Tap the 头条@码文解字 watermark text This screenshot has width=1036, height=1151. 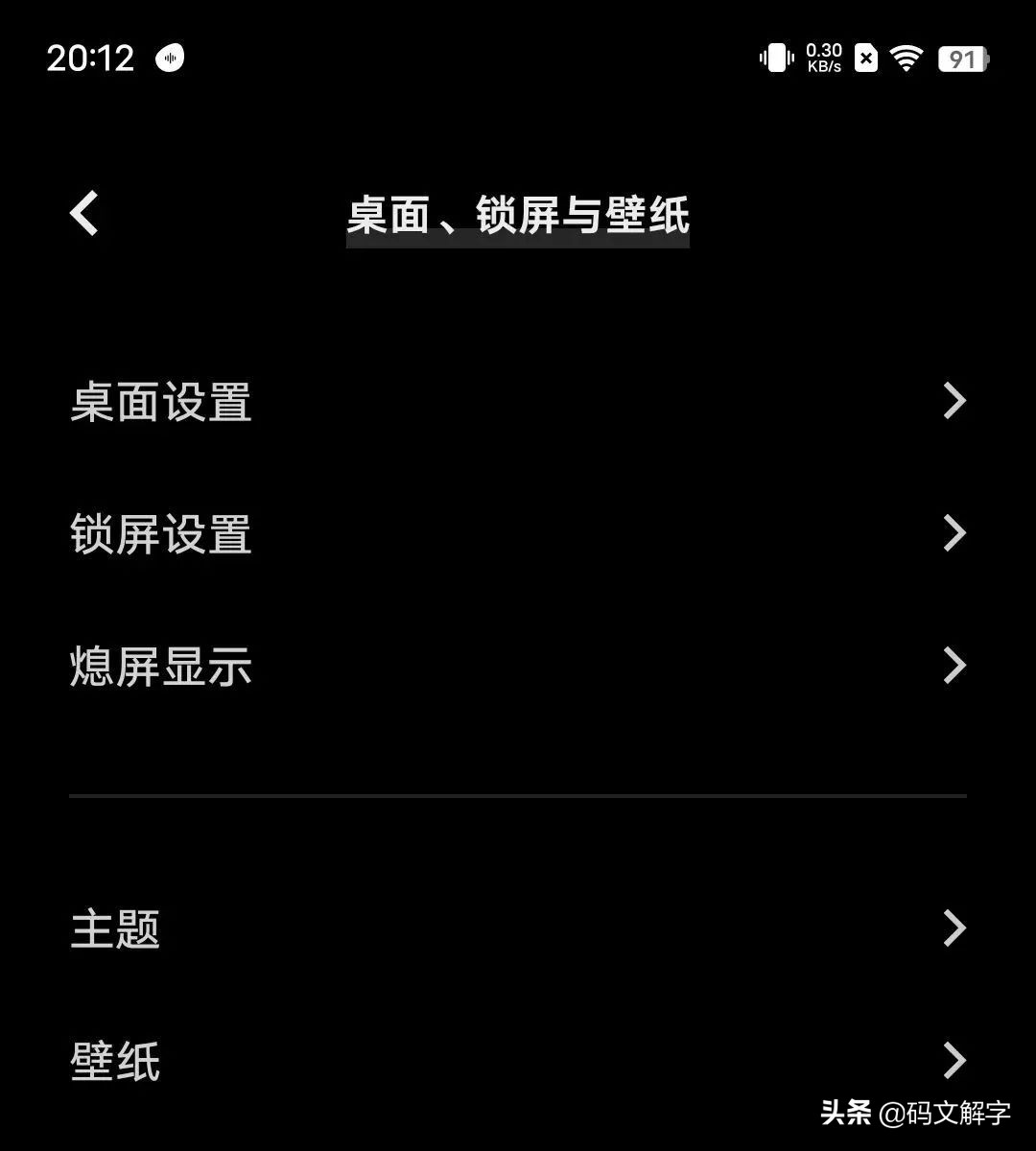point(916,1116)
